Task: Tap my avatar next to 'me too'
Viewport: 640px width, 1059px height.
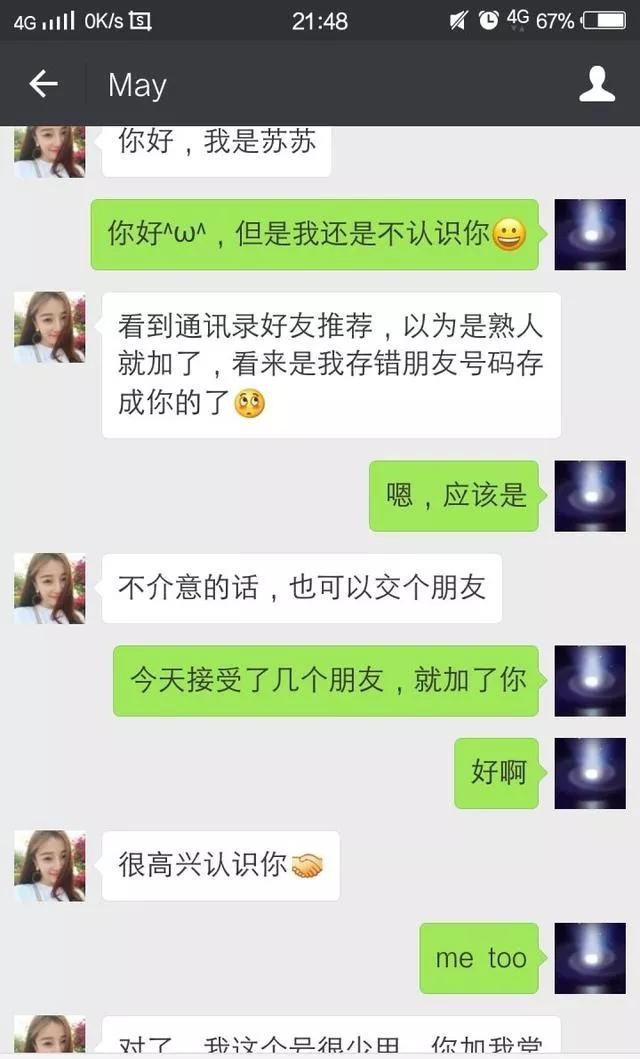Action: 590,958
